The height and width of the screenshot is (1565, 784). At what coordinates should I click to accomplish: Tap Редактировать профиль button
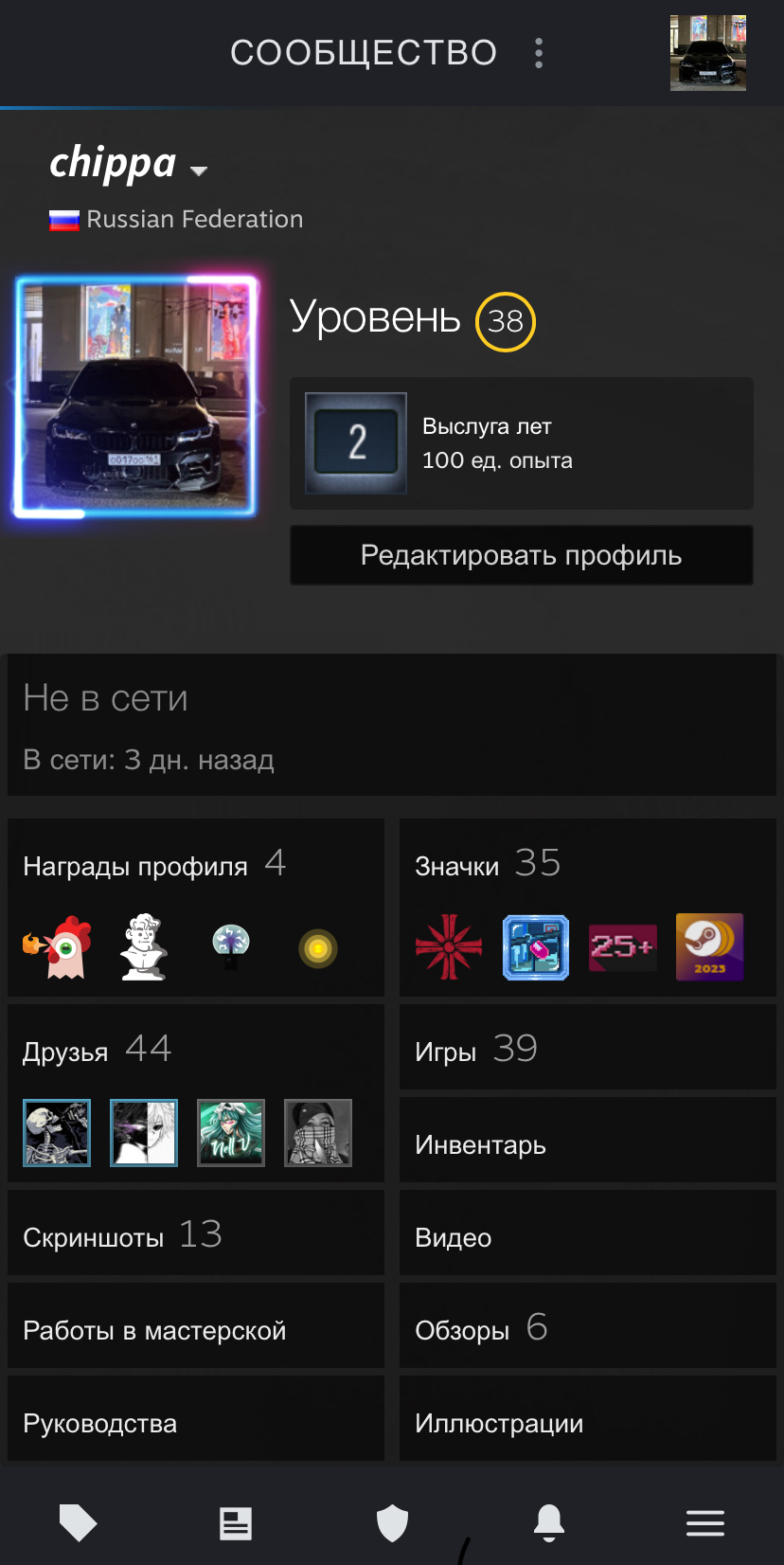point(522,555)
